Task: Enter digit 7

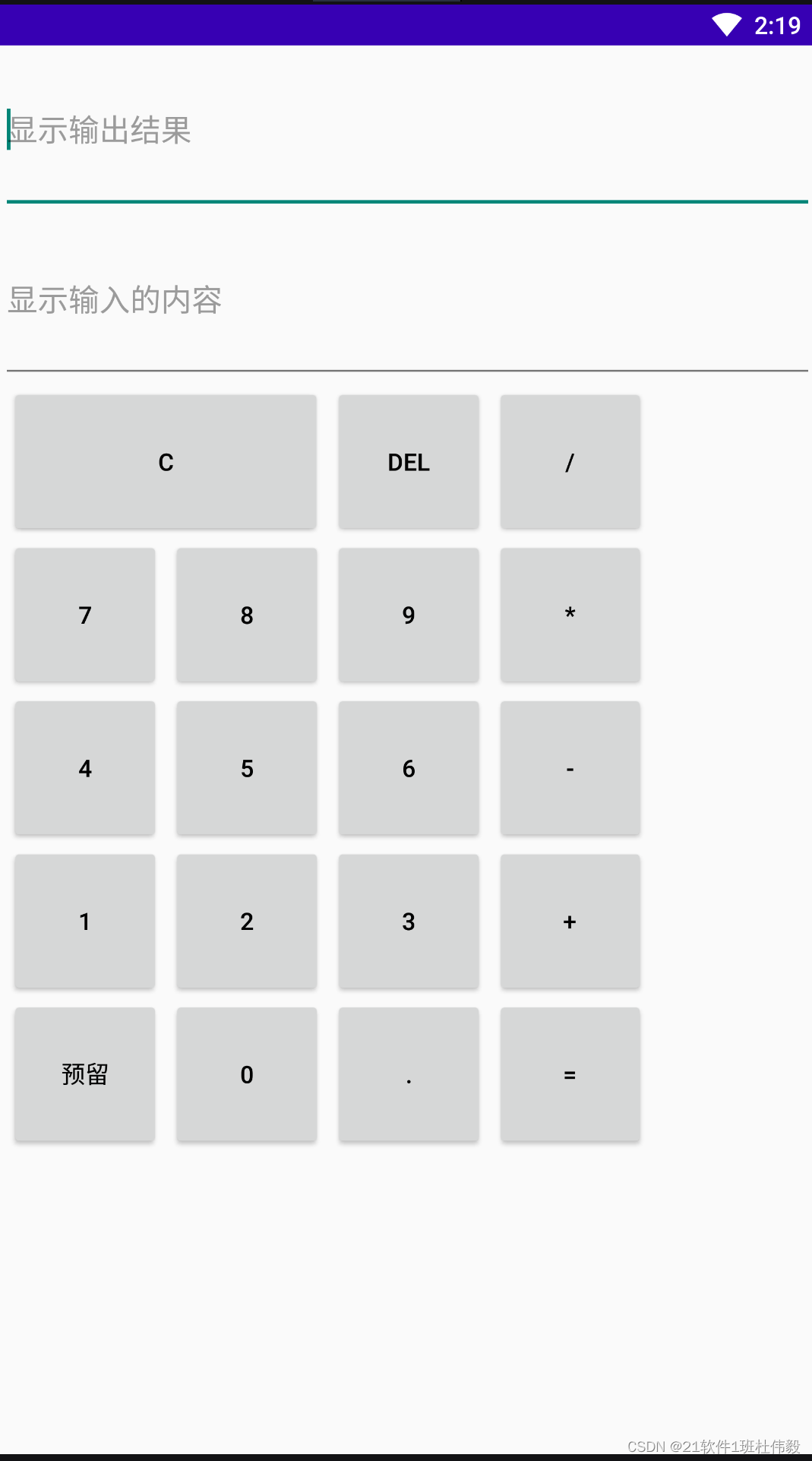Action: 85,615
